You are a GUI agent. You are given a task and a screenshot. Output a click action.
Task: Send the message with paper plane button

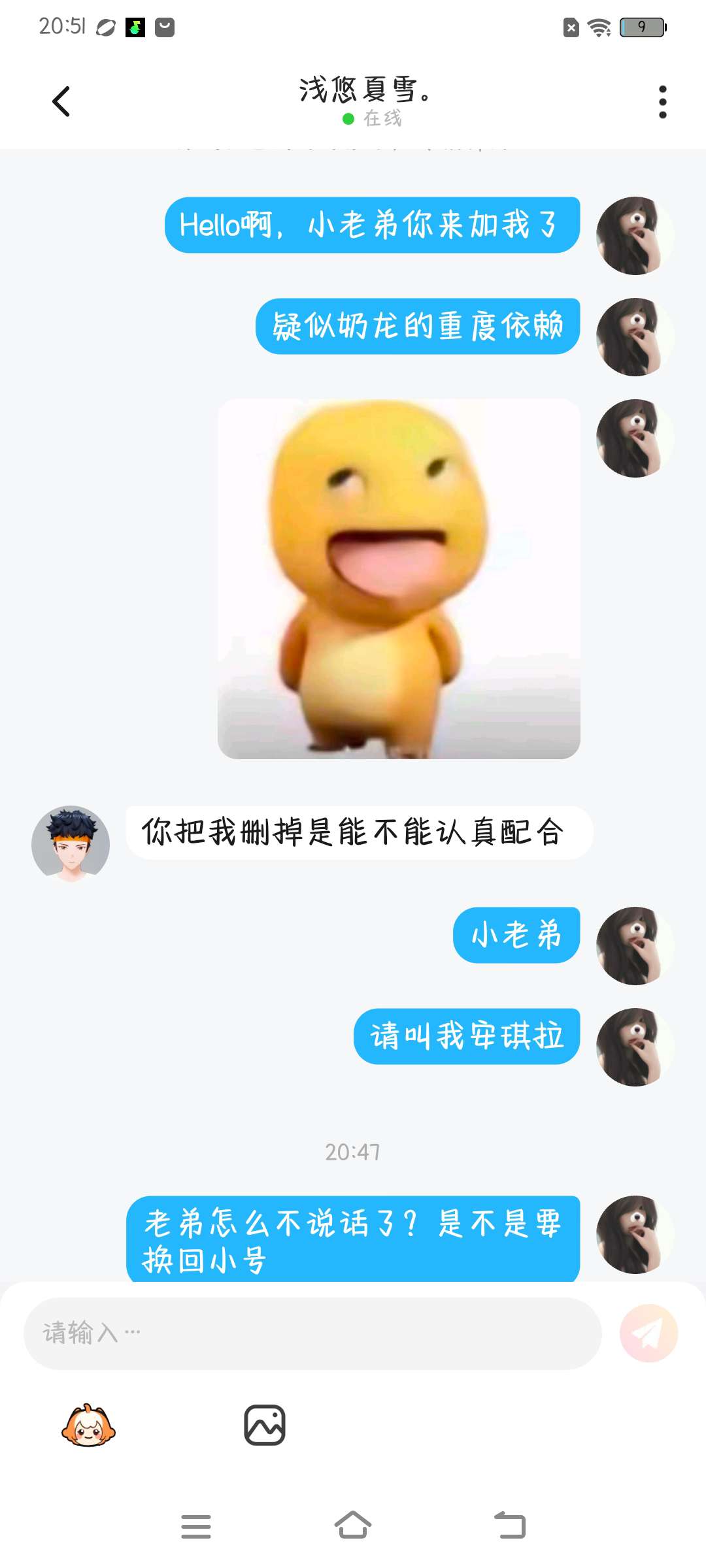648,1333
